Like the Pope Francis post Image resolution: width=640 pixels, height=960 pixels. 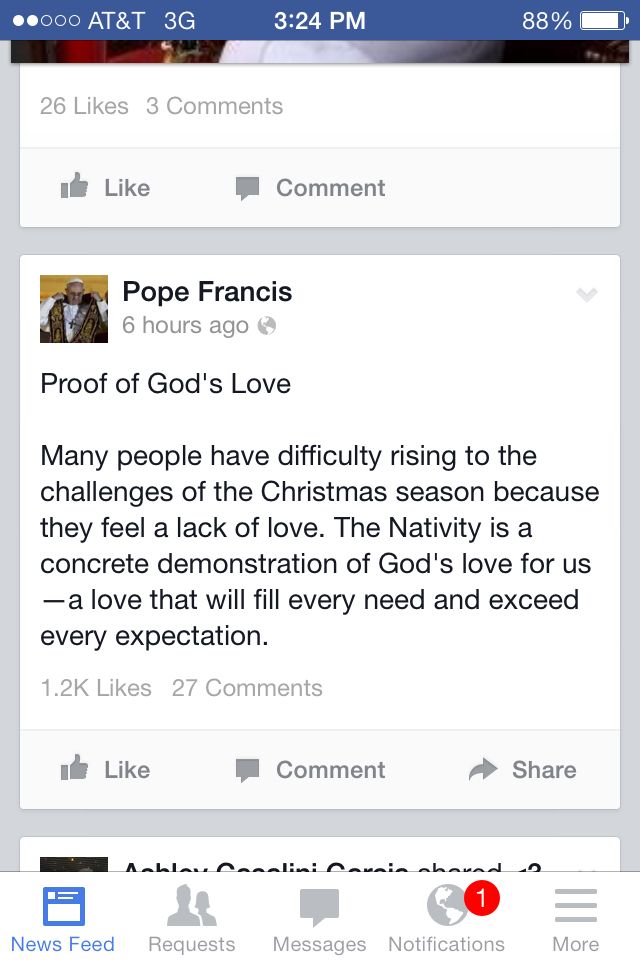(x=105, y=769)
